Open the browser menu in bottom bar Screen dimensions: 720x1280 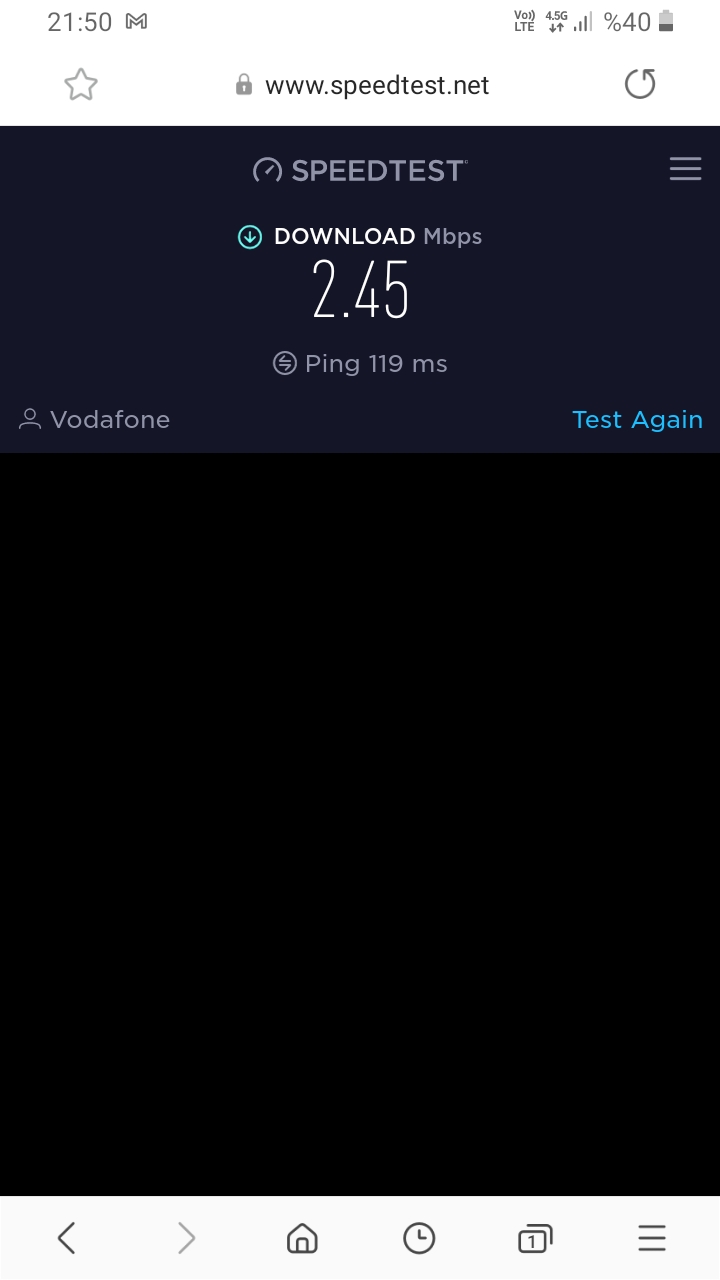coord(652,1239)
